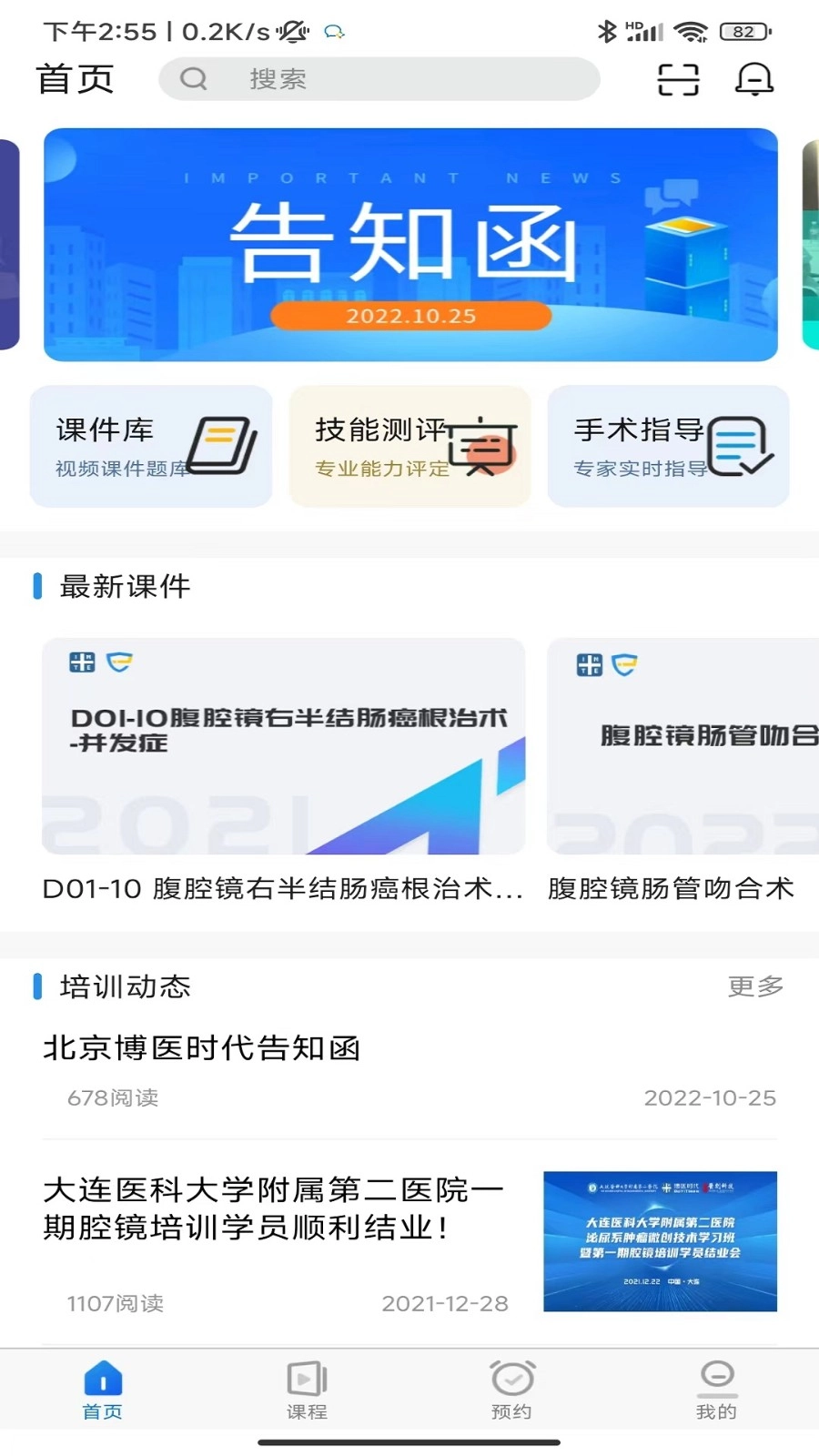Tap the search bar
This screenshot has height=1456, width=819.
[x=378, y=79]
